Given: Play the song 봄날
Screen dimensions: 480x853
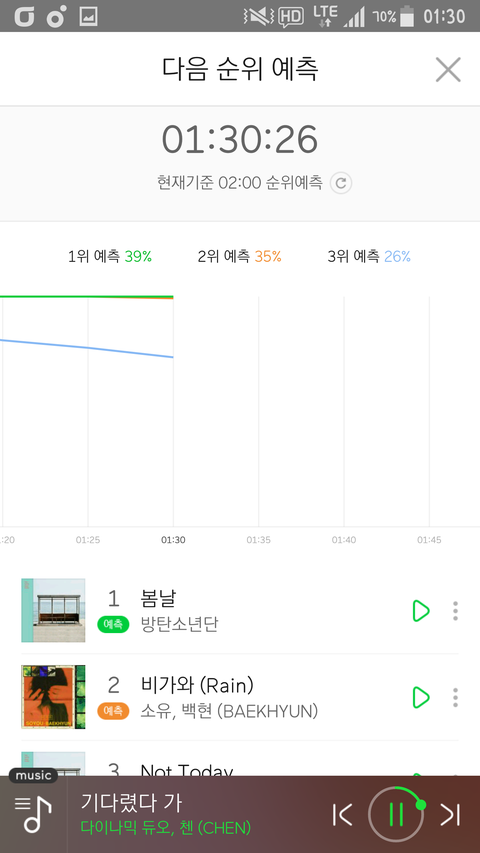Looking at the screenshot, I should [421, 610].
